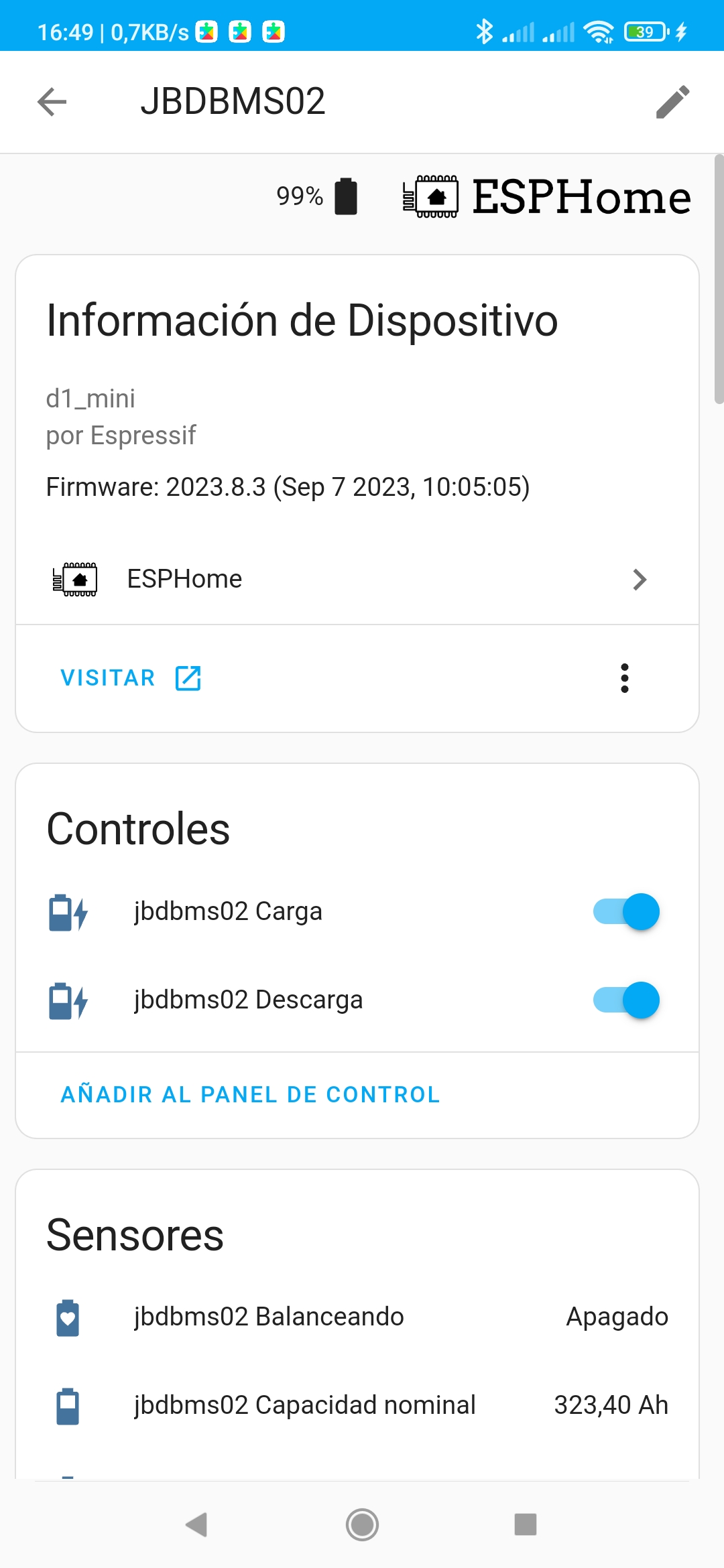This screenshot has height=1568, width=724.
Task: Open the three-dot overflow menu
Action: tap(625, 678)
